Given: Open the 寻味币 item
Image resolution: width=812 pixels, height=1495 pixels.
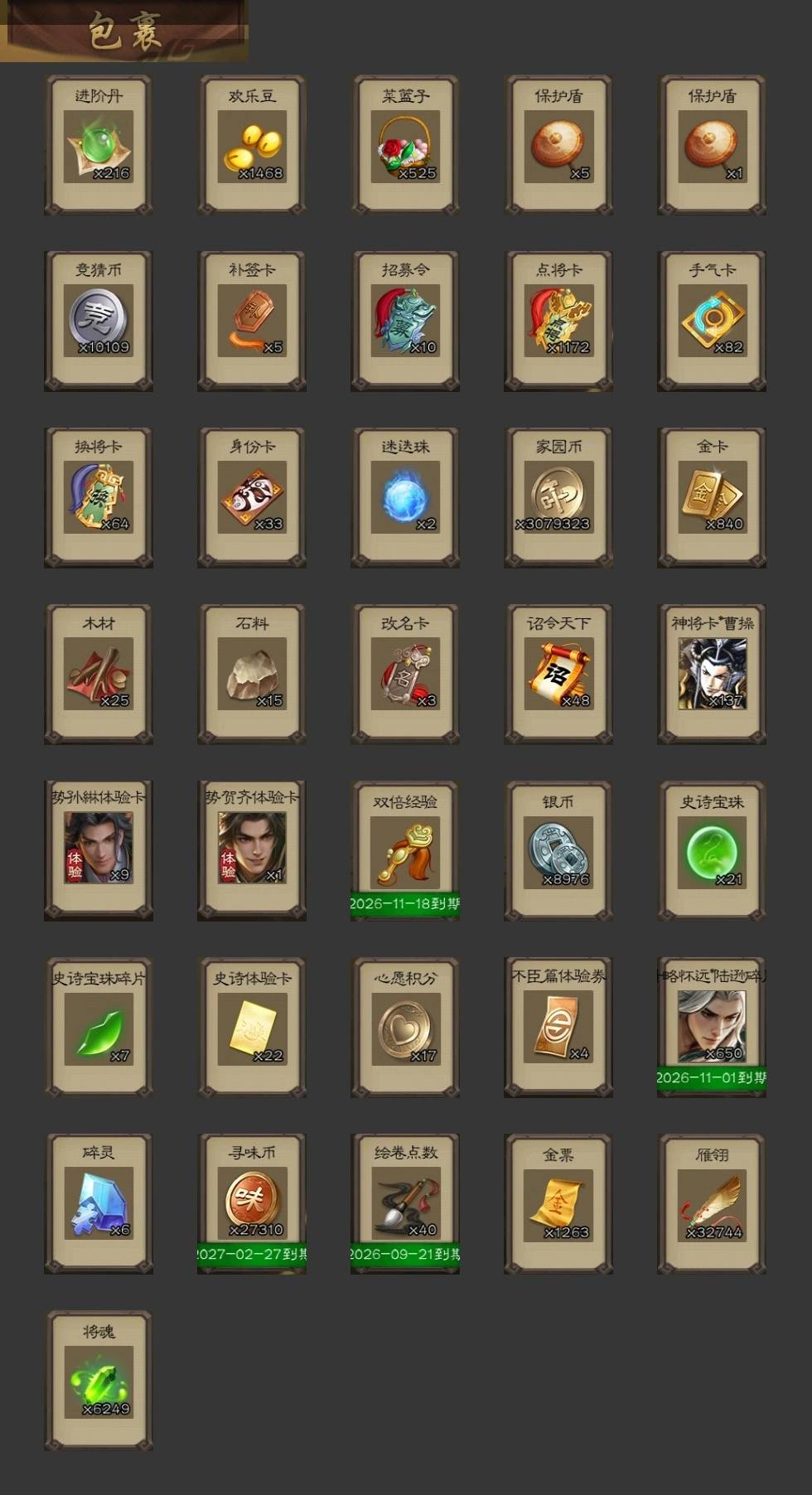Looking at the screenshot, I should tap(252, 1204).
